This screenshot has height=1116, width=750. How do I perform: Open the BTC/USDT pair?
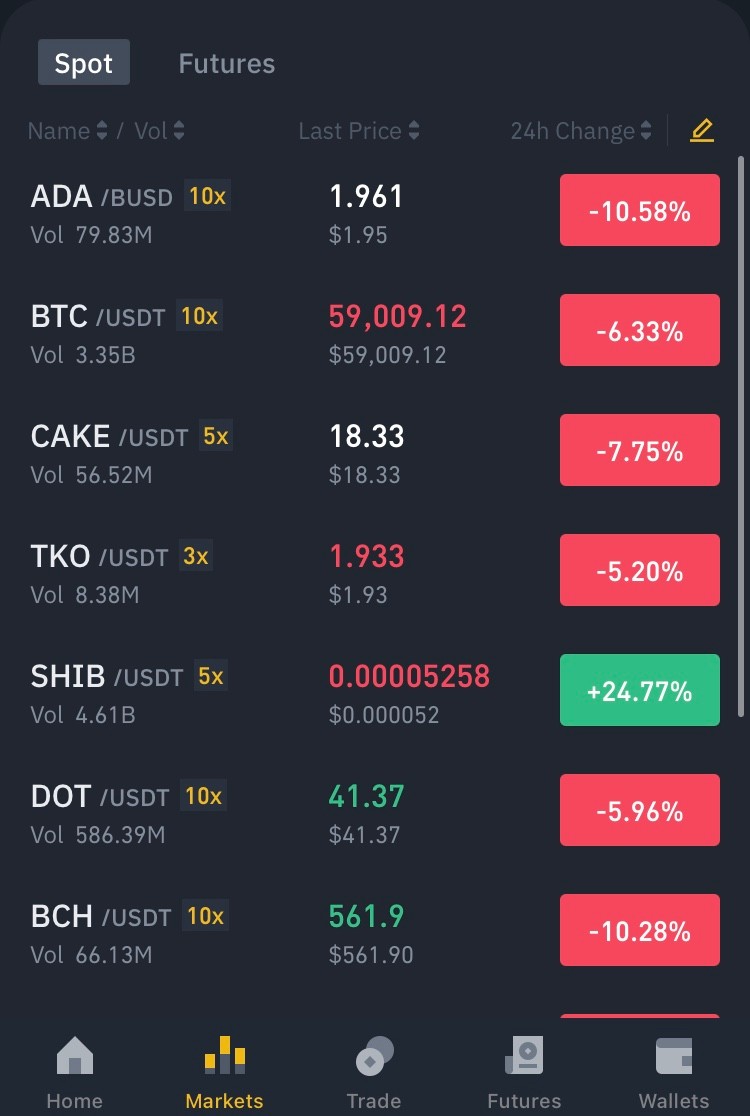coord(375,332)
